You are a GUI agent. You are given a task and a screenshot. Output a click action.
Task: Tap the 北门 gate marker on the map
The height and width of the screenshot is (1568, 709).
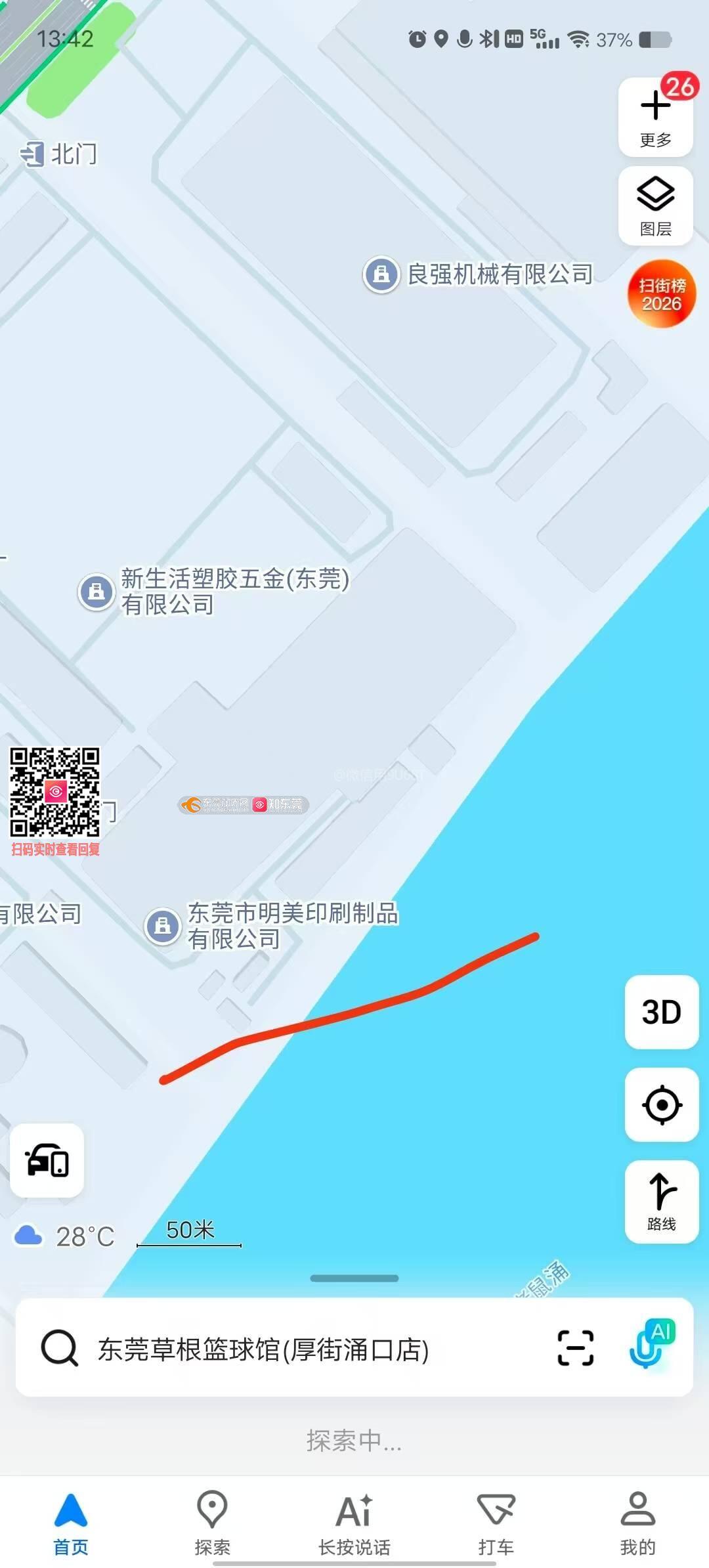tap(59, 154)
